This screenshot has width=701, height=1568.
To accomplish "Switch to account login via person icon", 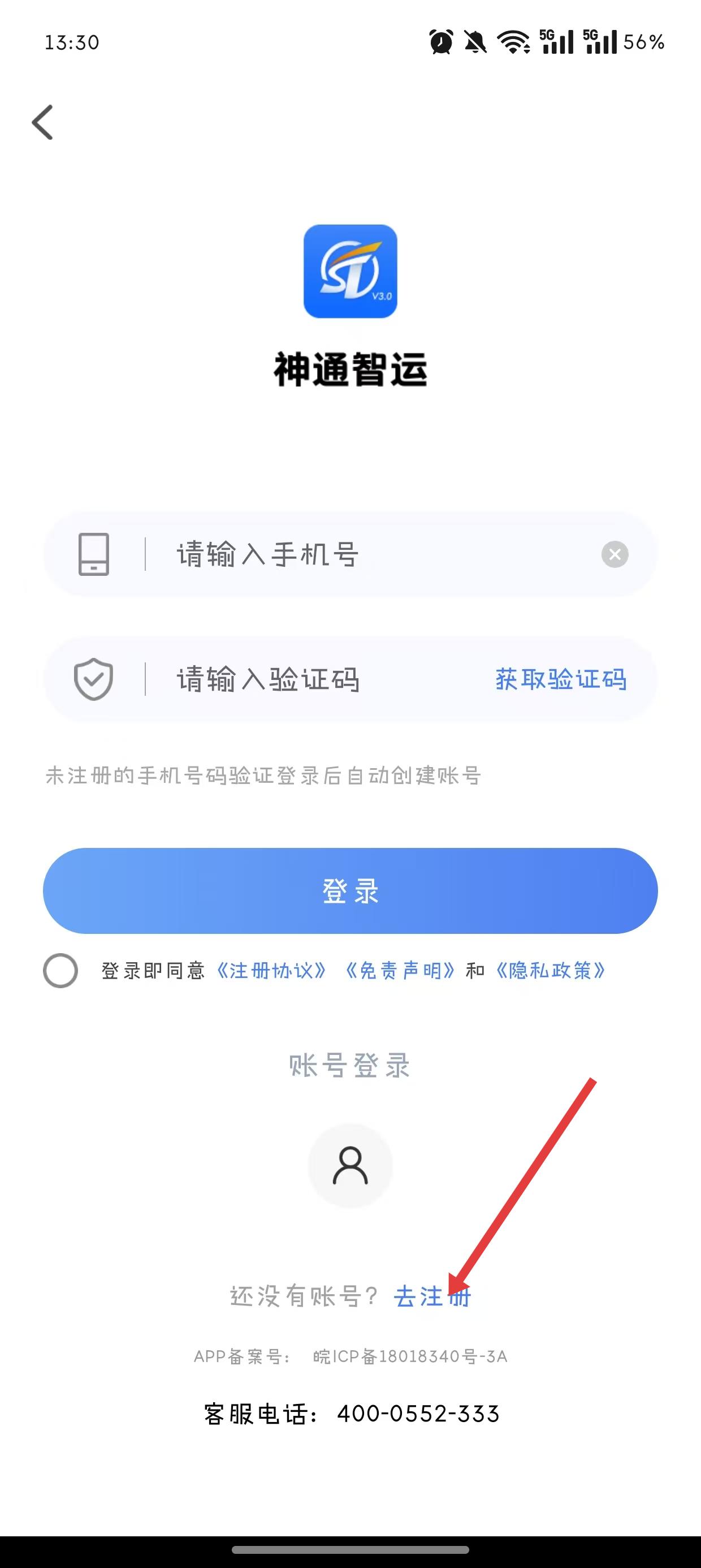I will click(x=350, y=1166).
